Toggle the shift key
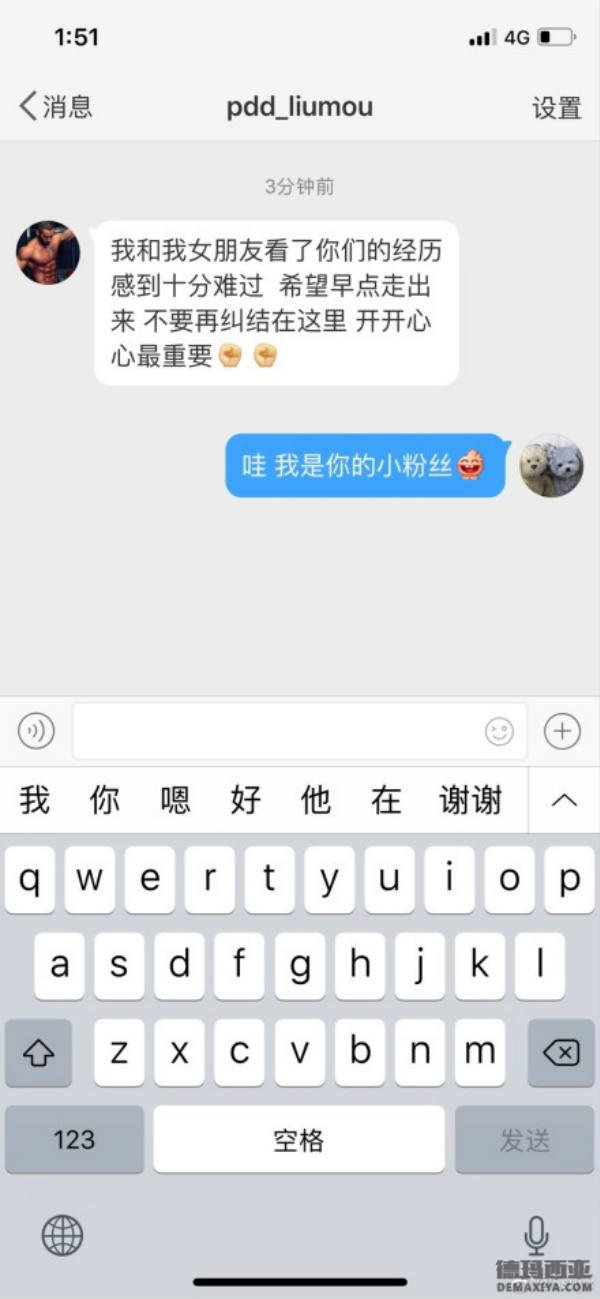The width and height of the screenshot is (600, 1299). tap(38, 1052)
